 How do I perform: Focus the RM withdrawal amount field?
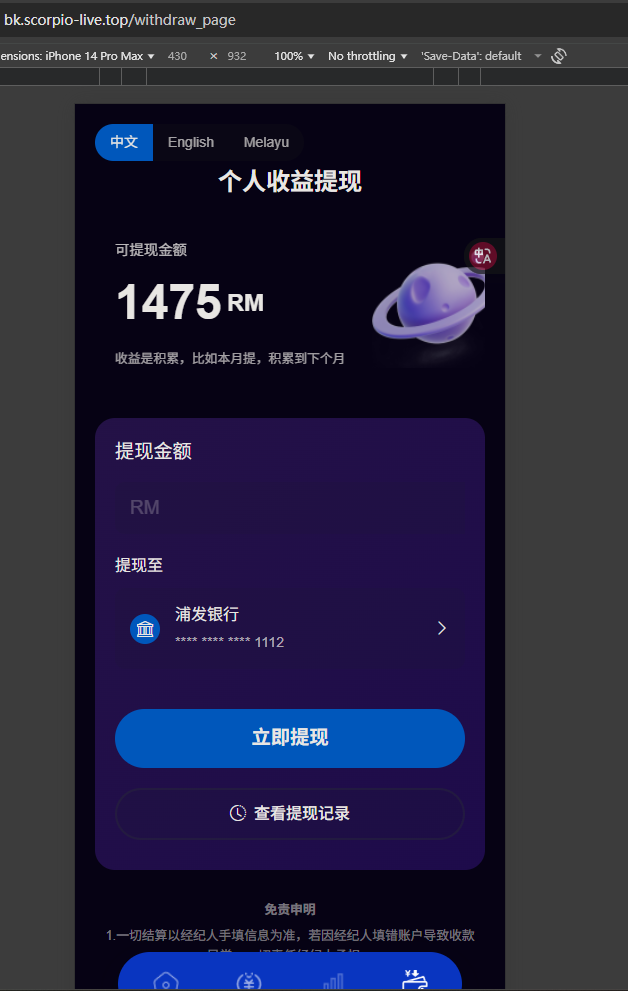click(290, 507)
